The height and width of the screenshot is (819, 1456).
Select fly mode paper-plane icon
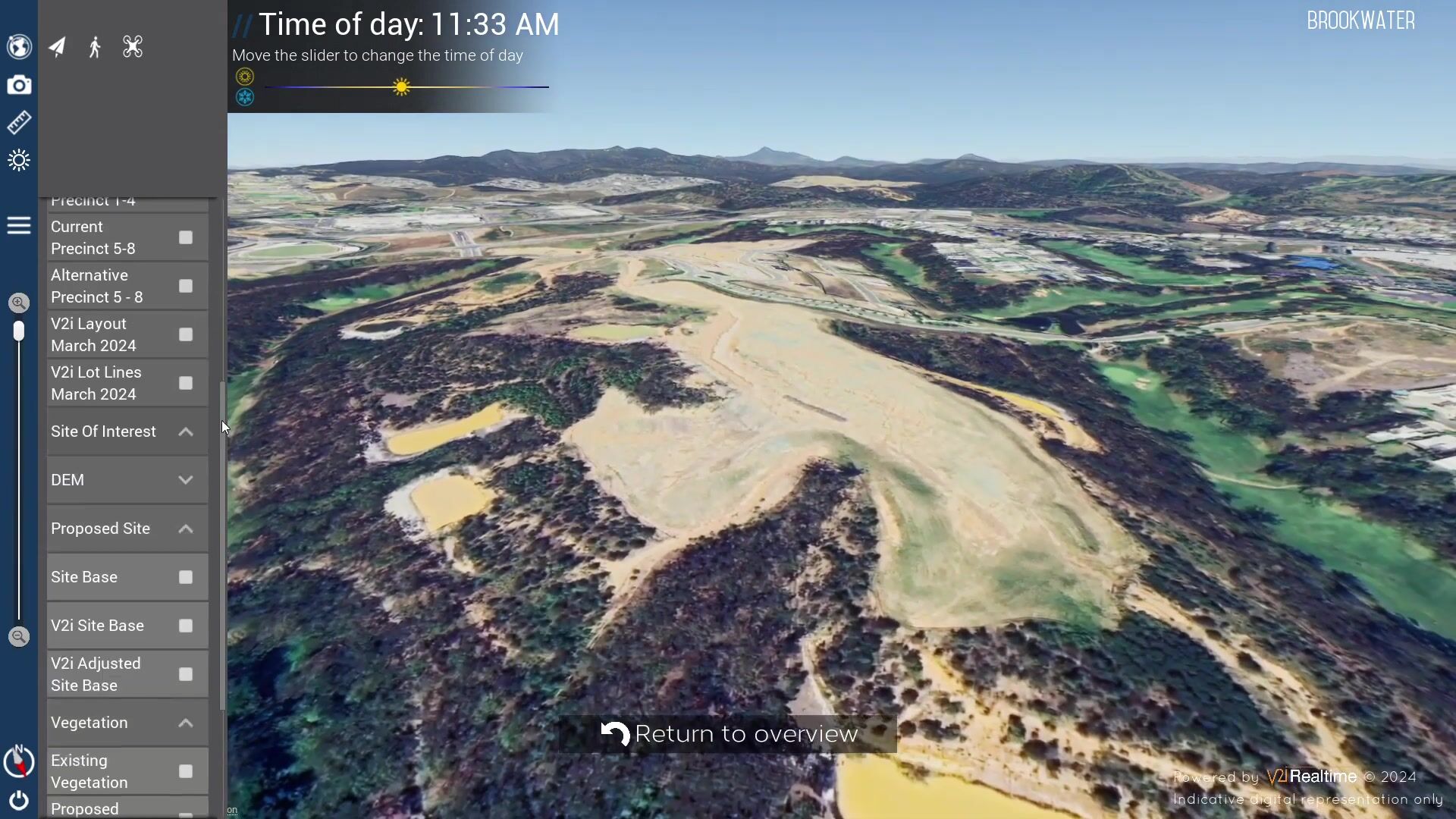click(x=58, y=47)
